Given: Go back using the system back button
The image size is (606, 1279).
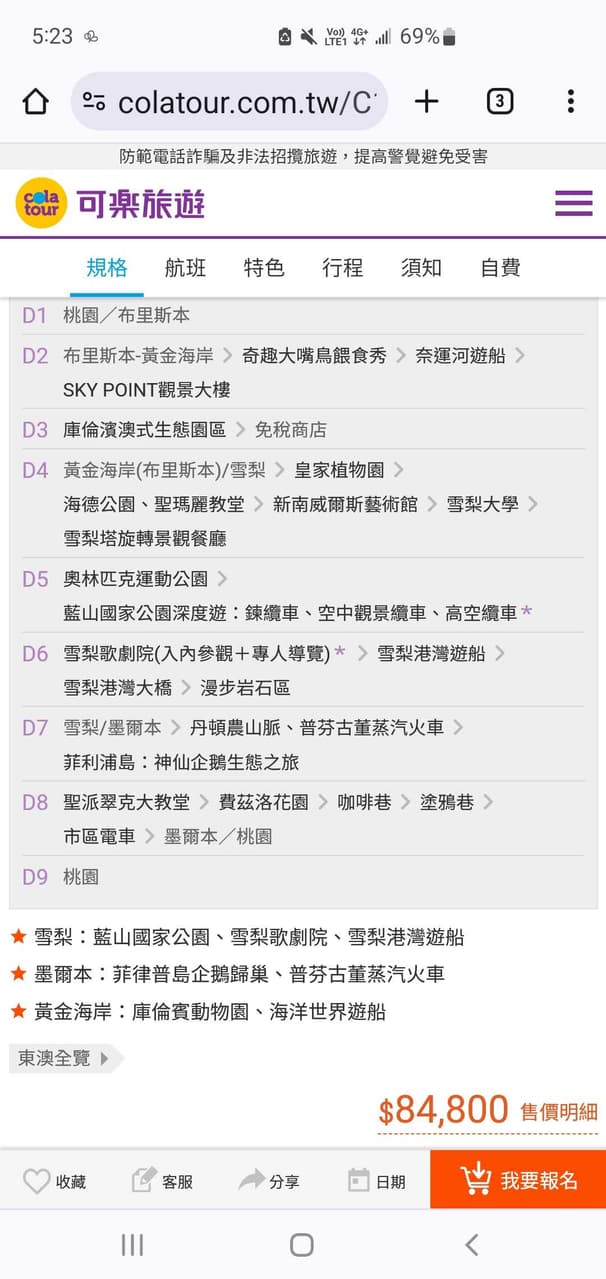Looking at the screenshot, I should tap(472, 1245).
